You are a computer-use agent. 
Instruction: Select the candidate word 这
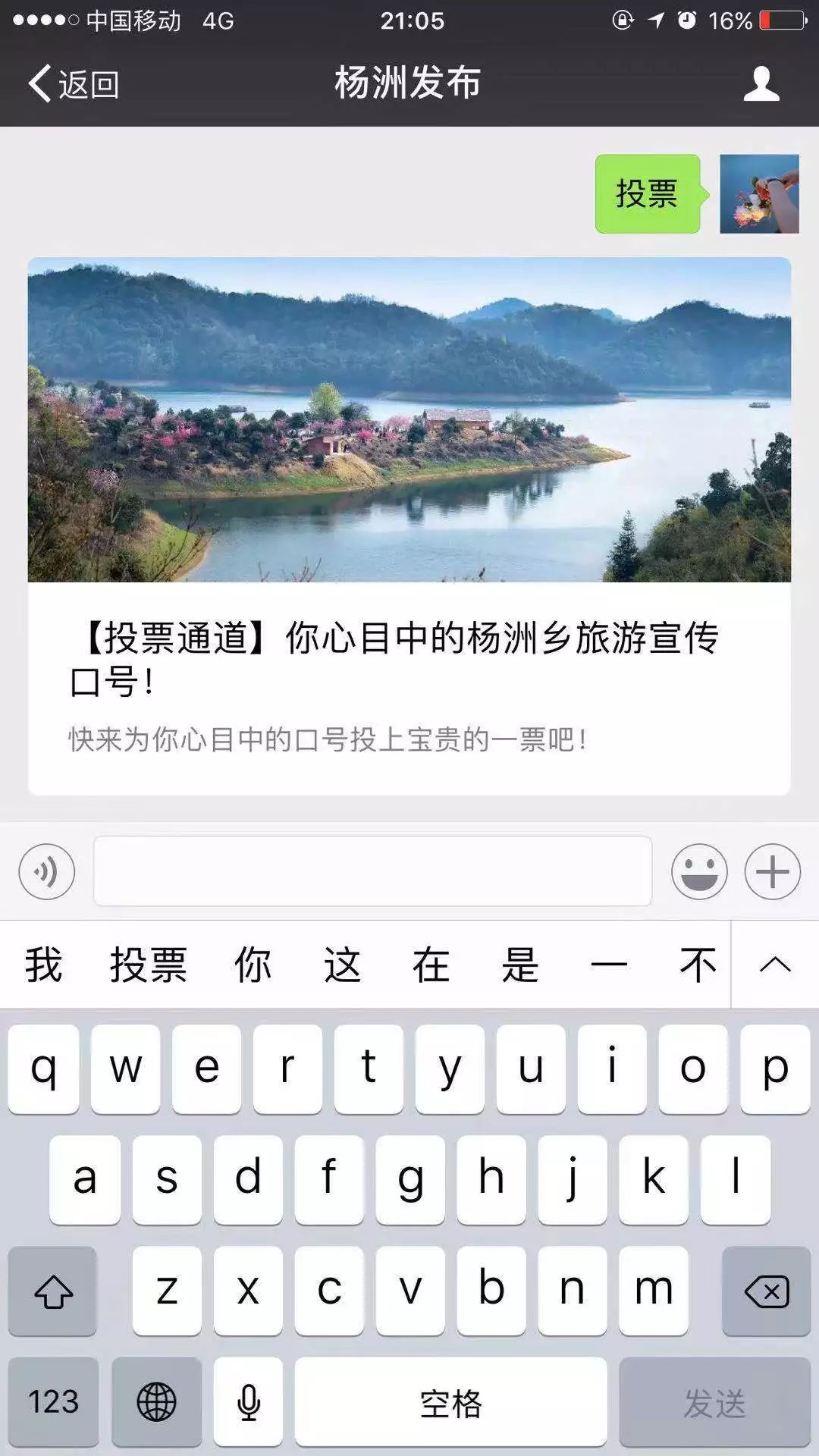pos(342,965)
